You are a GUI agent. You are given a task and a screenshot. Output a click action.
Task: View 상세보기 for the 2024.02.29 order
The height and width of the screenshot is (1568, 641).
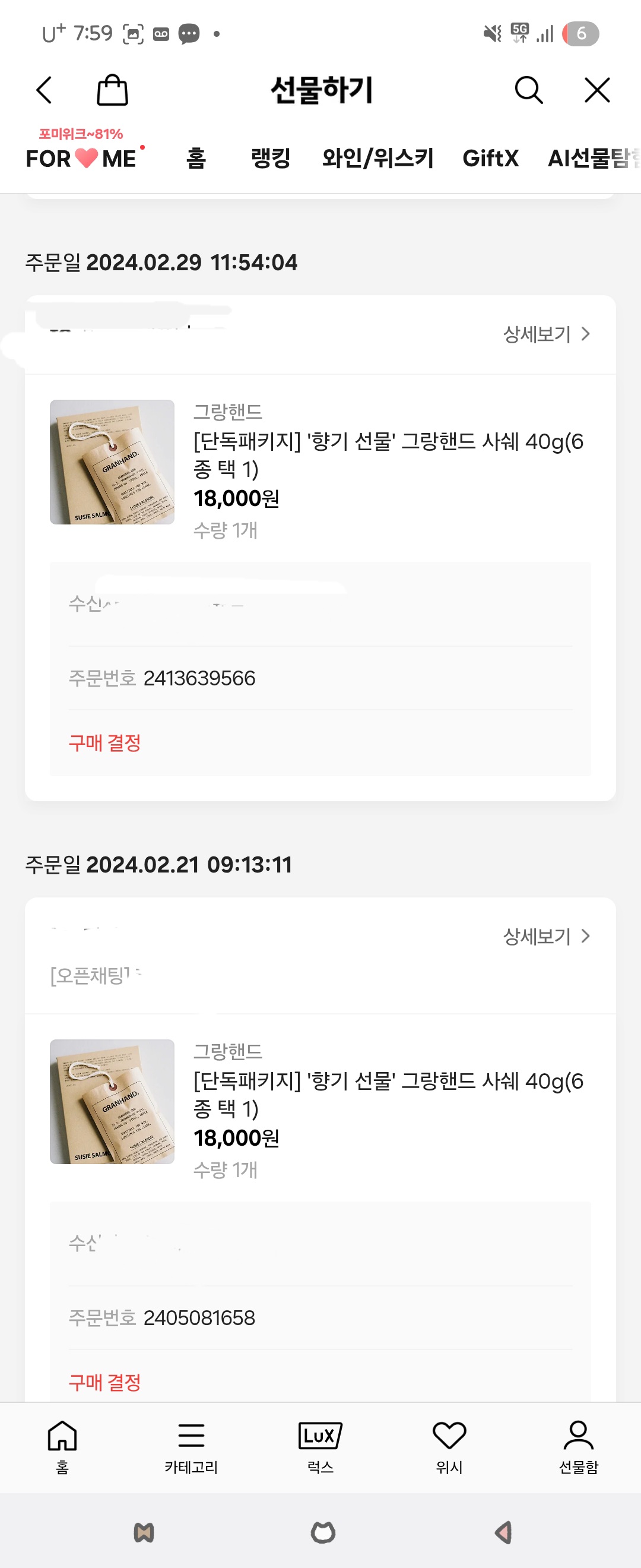546,334
